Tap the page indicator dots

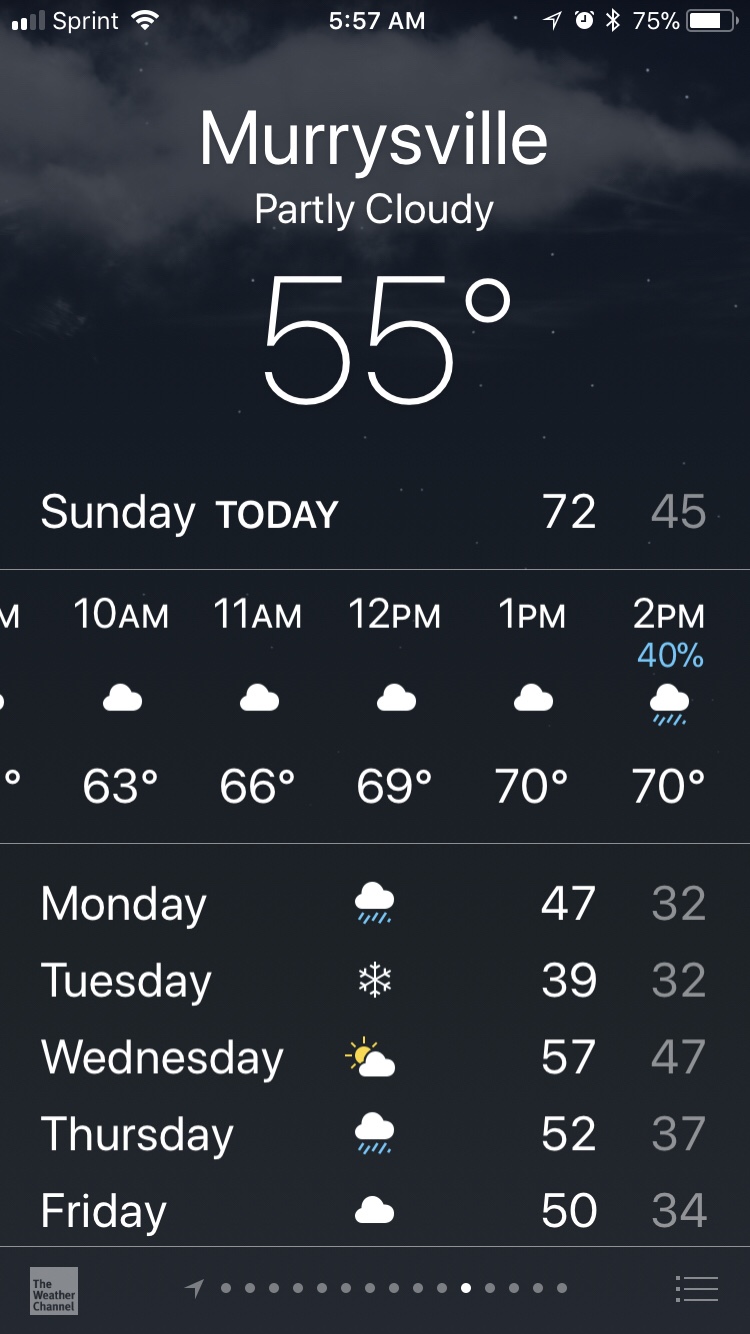tap(380, 1288)
